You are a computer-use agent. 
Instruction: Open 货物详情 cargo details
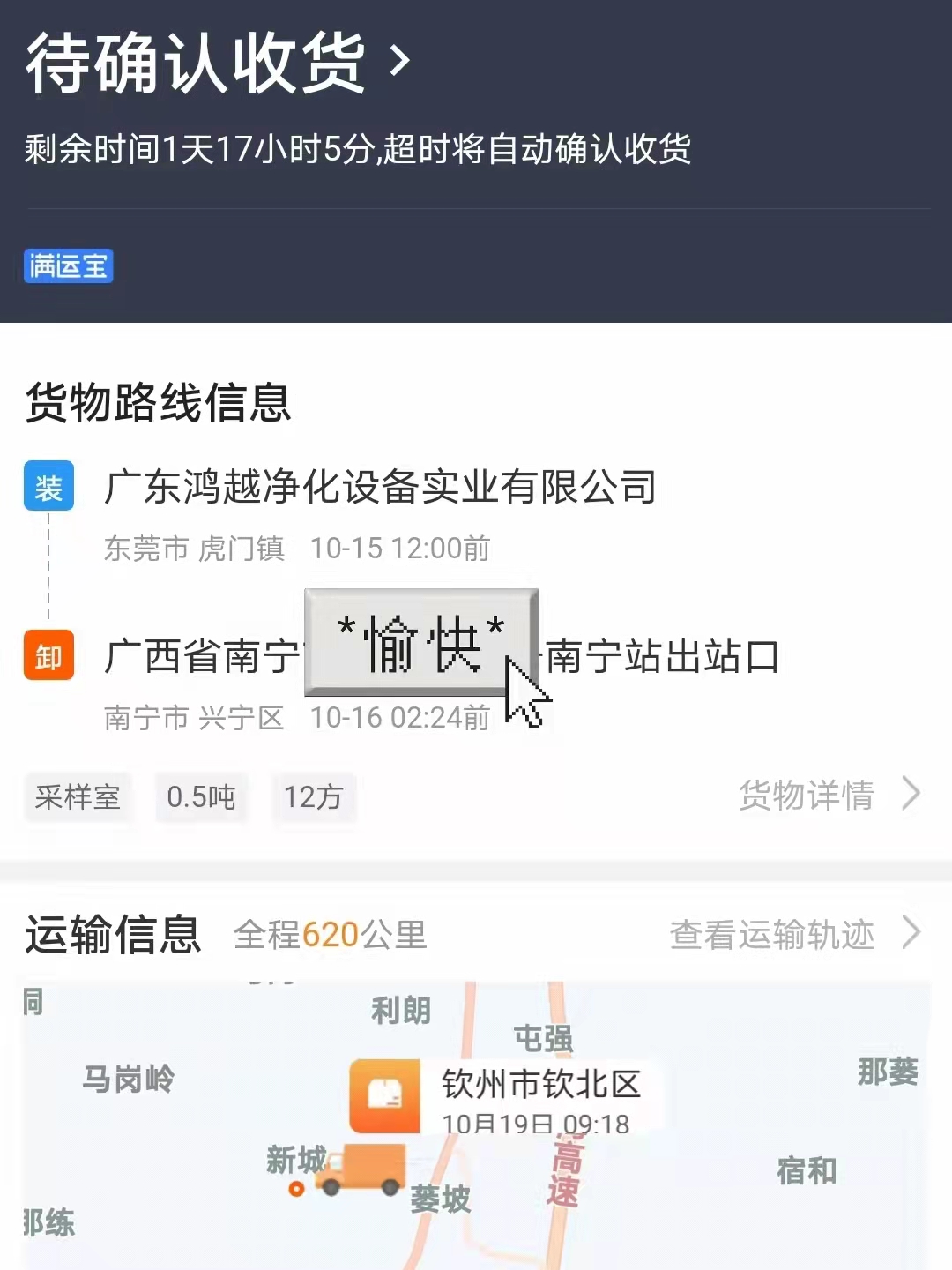pos(827,796)
